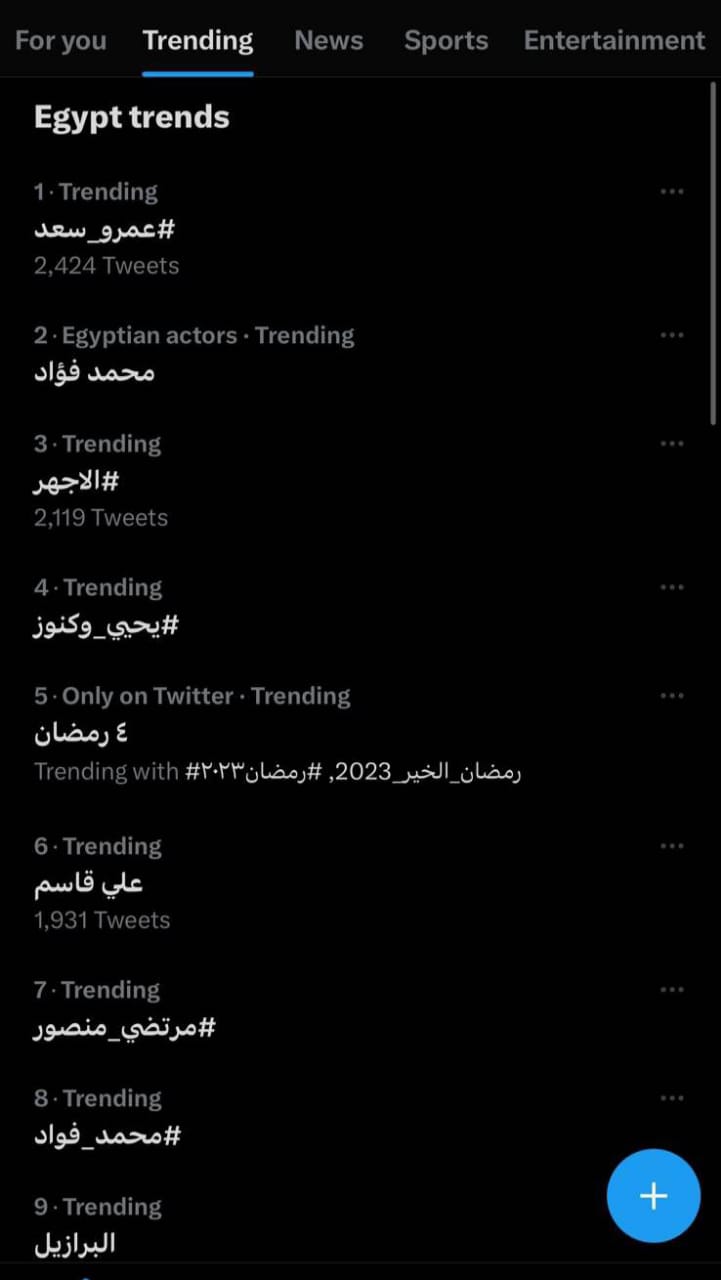Open the Sports tab
Viewport: 721px width, 1280px height.
pyautogui.click(x=446, y=41)
